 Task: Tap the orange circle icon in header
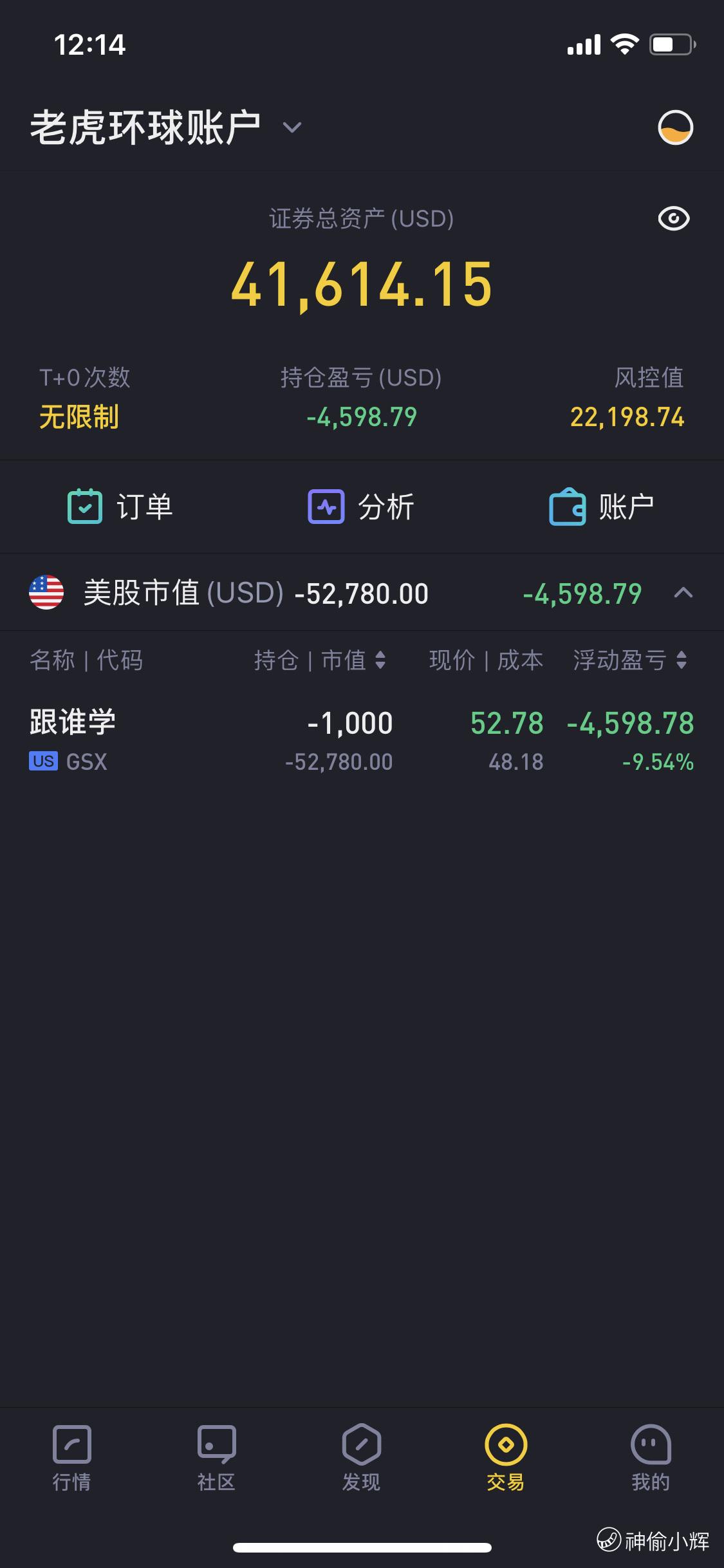point(675,127)
